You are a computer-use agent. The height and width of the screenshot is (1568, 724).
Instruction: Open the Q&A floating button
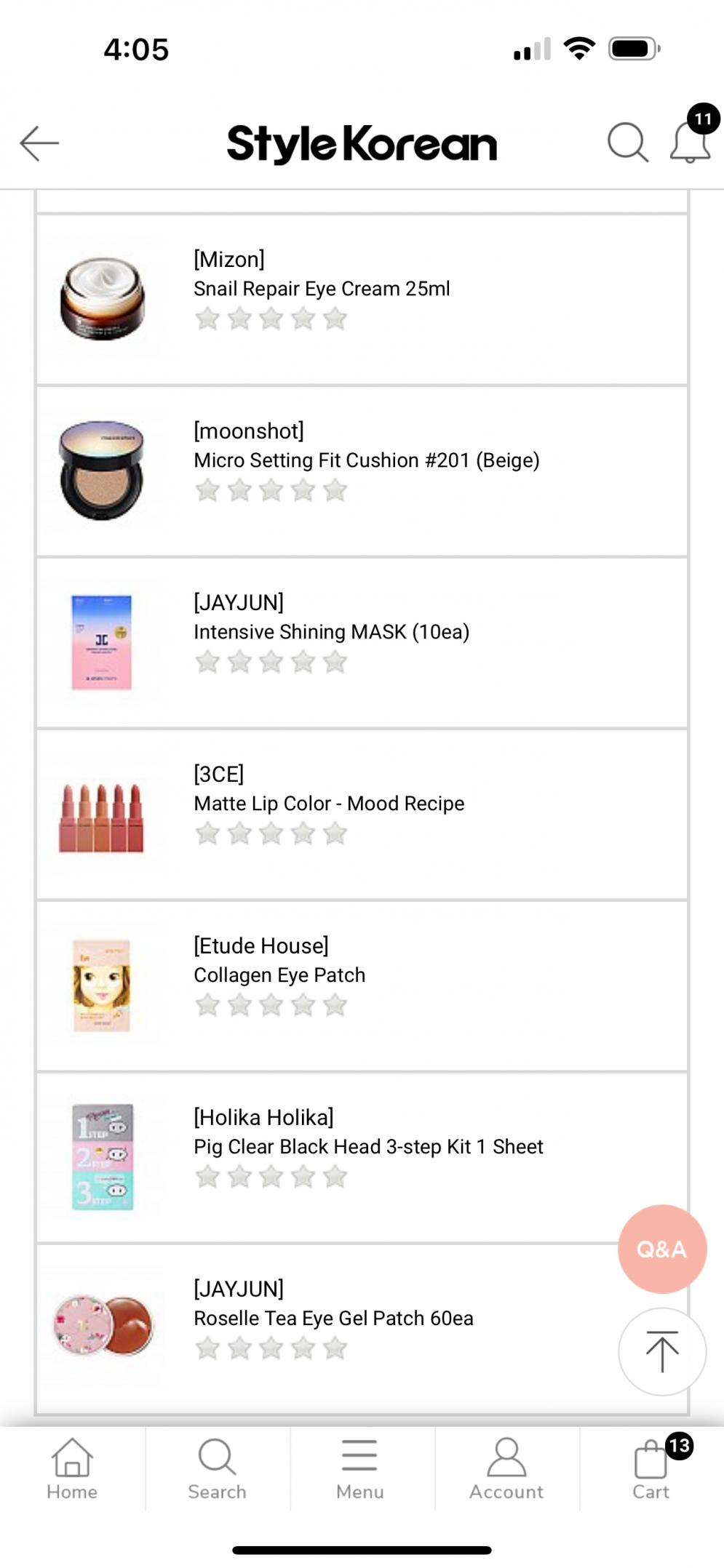(x=661, y=1249)
